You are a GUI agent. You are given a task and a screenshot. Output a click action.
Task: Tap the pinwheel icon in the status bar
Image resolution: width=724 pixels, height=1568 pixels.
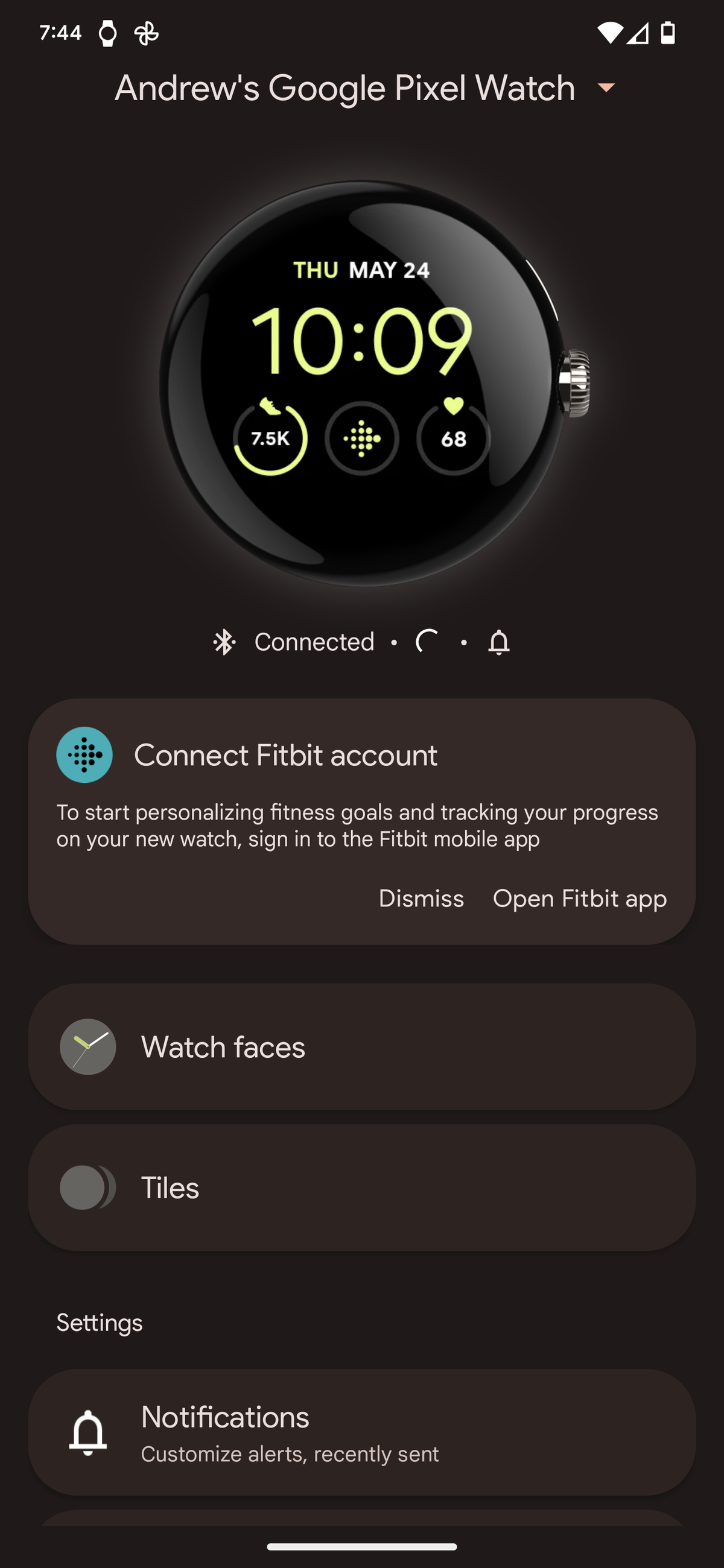146,34
